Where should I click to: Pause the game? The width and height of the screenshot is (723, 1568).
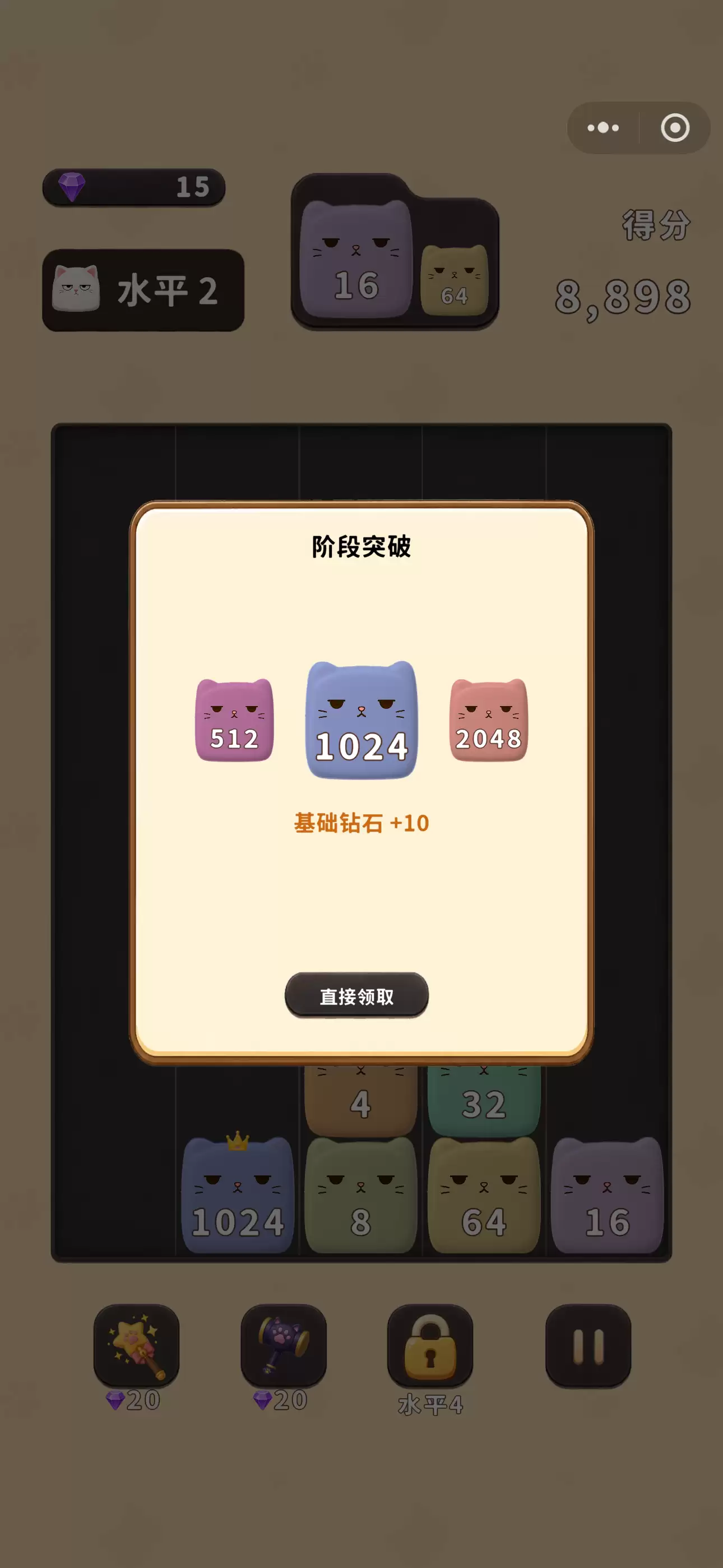click(x=588, y=1346)
